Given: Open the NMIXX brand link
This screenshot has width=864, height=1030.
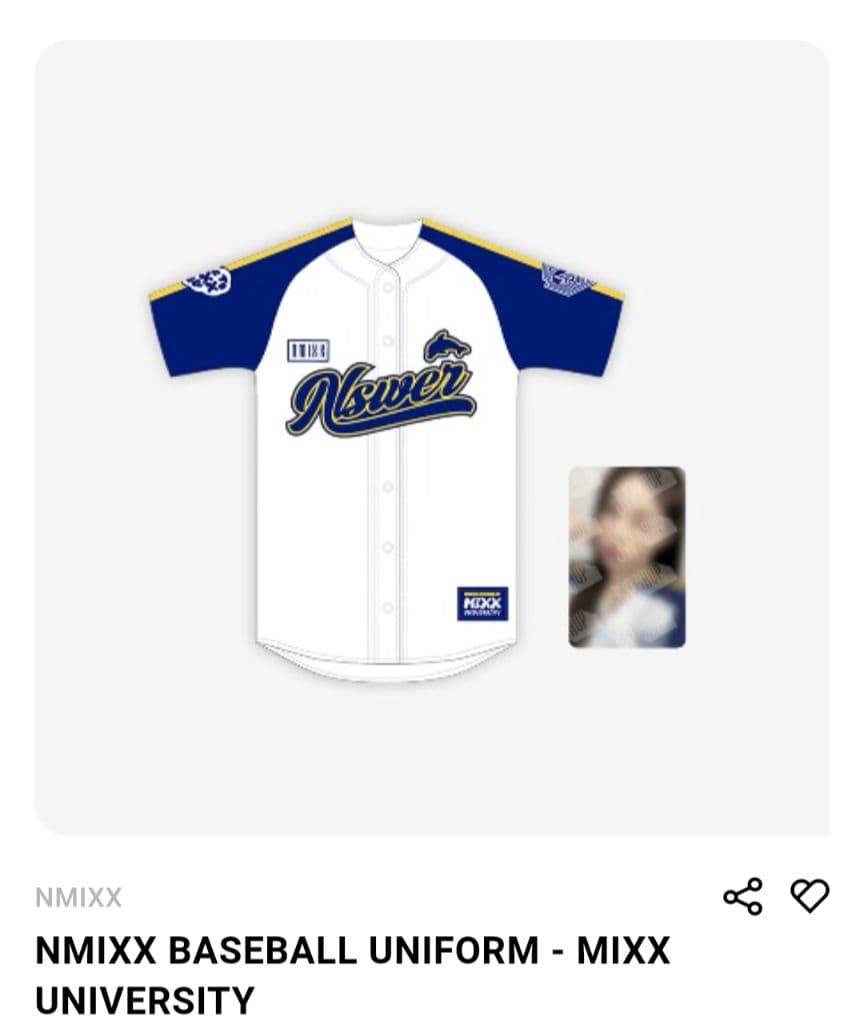Looking at the screenshot, I should click(x=78, y=897).
